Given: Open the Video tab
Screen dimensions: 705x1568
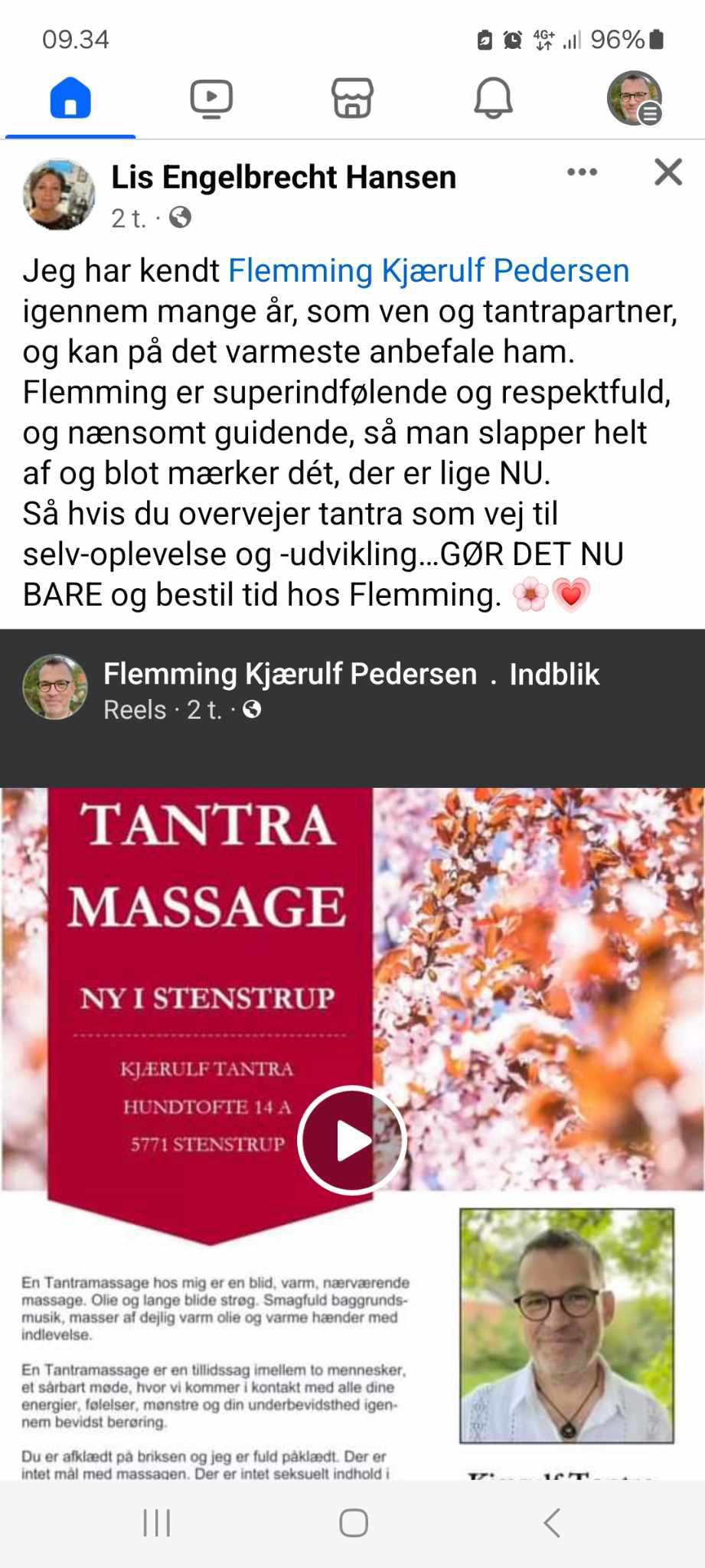Looking at the screenshot, I should click(211, 99).
